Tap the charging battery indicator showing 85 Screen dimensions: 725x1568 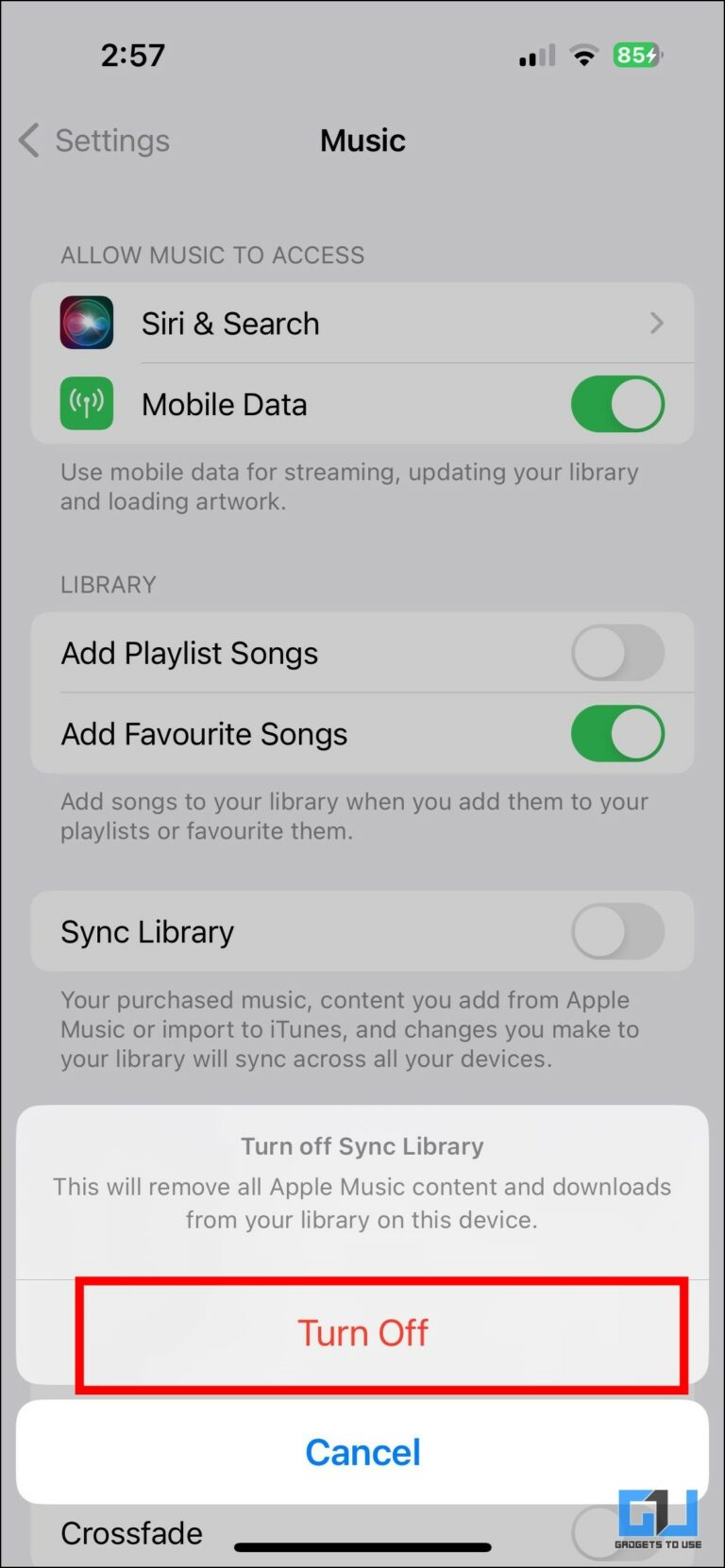[636, 55]
